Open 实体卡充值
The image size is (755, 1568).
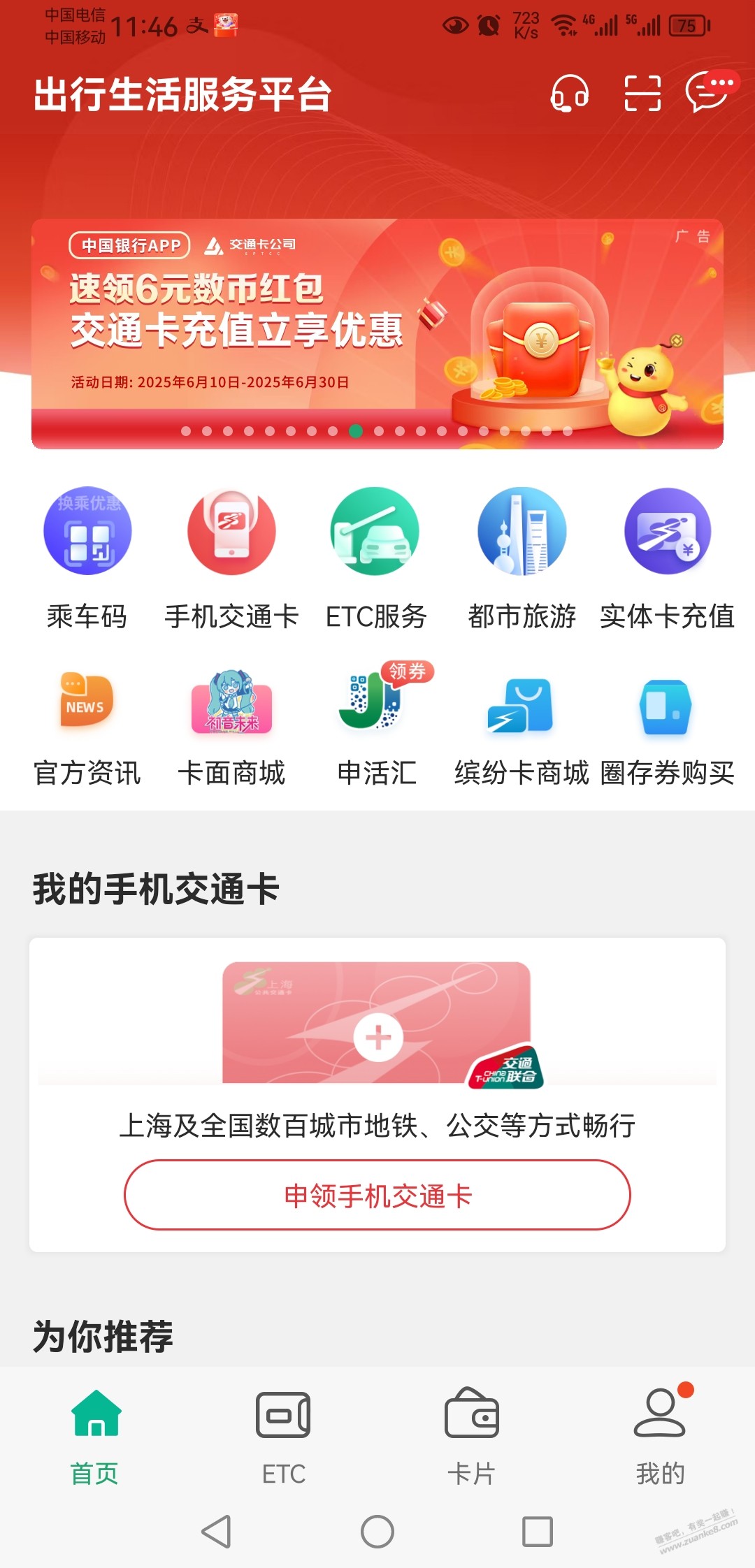tap(667, 557)
